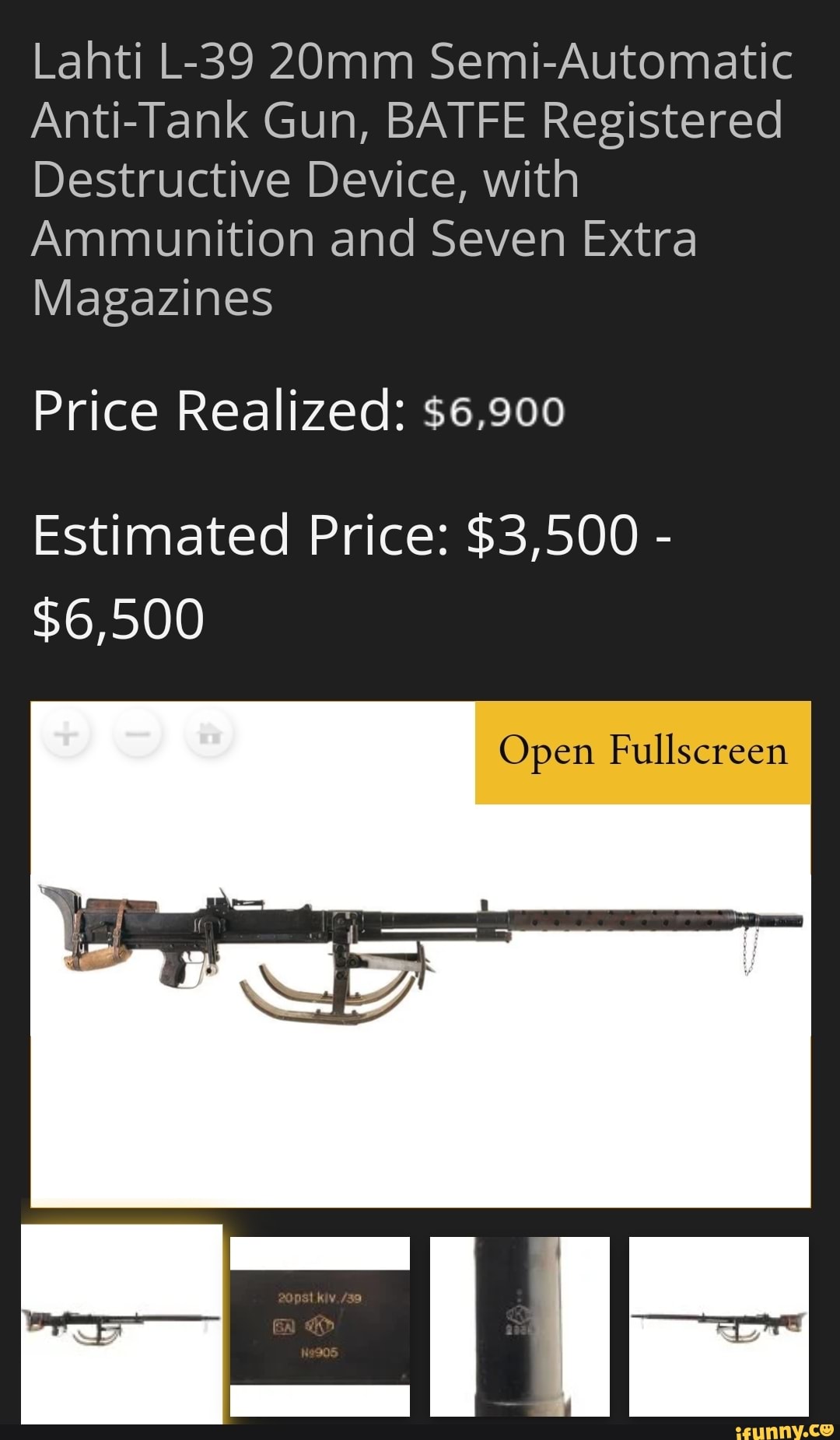This screenshot has width=840, height=1440.
Task: Open the image in fullscreen
Action: pos(642,752)
